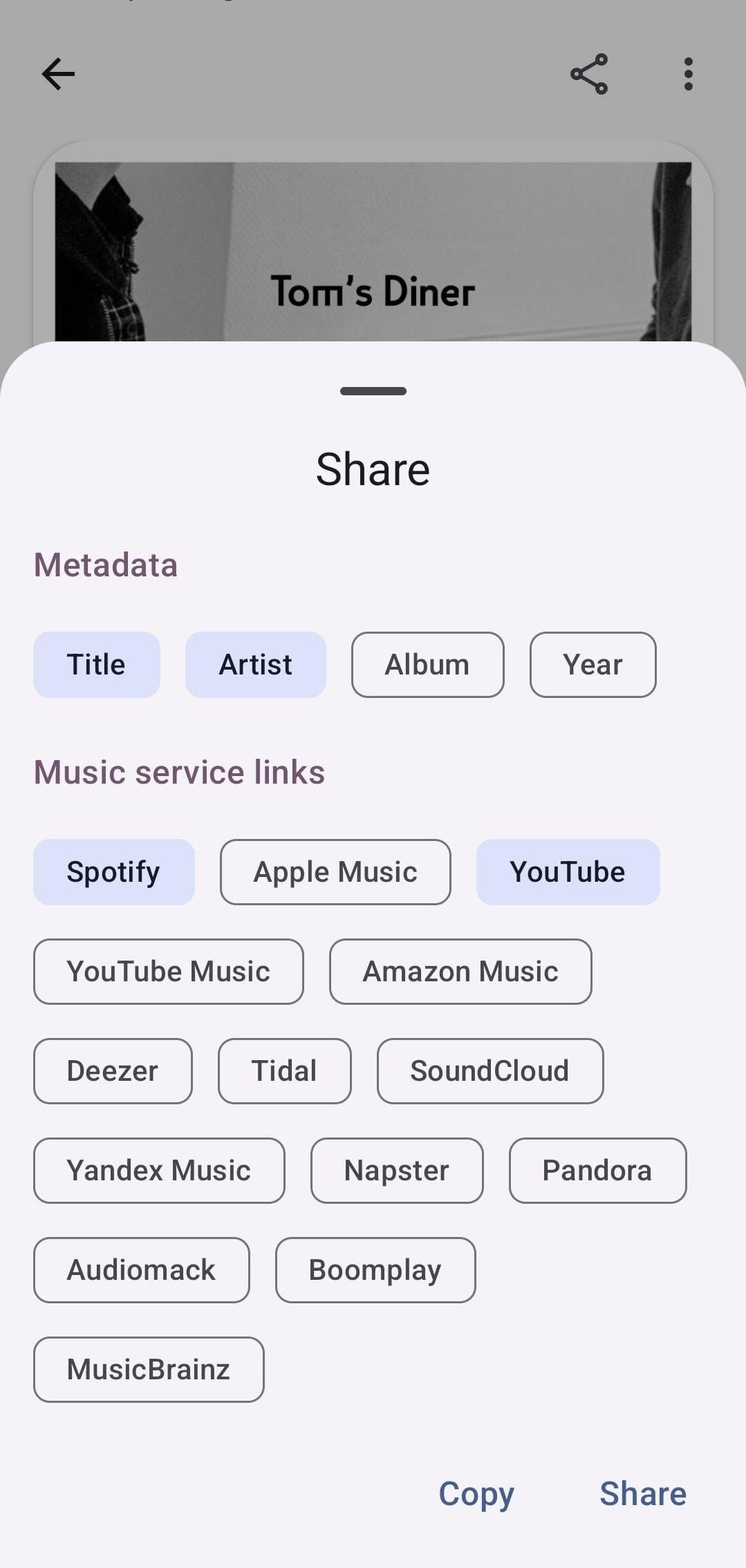Select the Napster chip
746x1568 pixels.
pyautogui.click(x=397, y=1170)
